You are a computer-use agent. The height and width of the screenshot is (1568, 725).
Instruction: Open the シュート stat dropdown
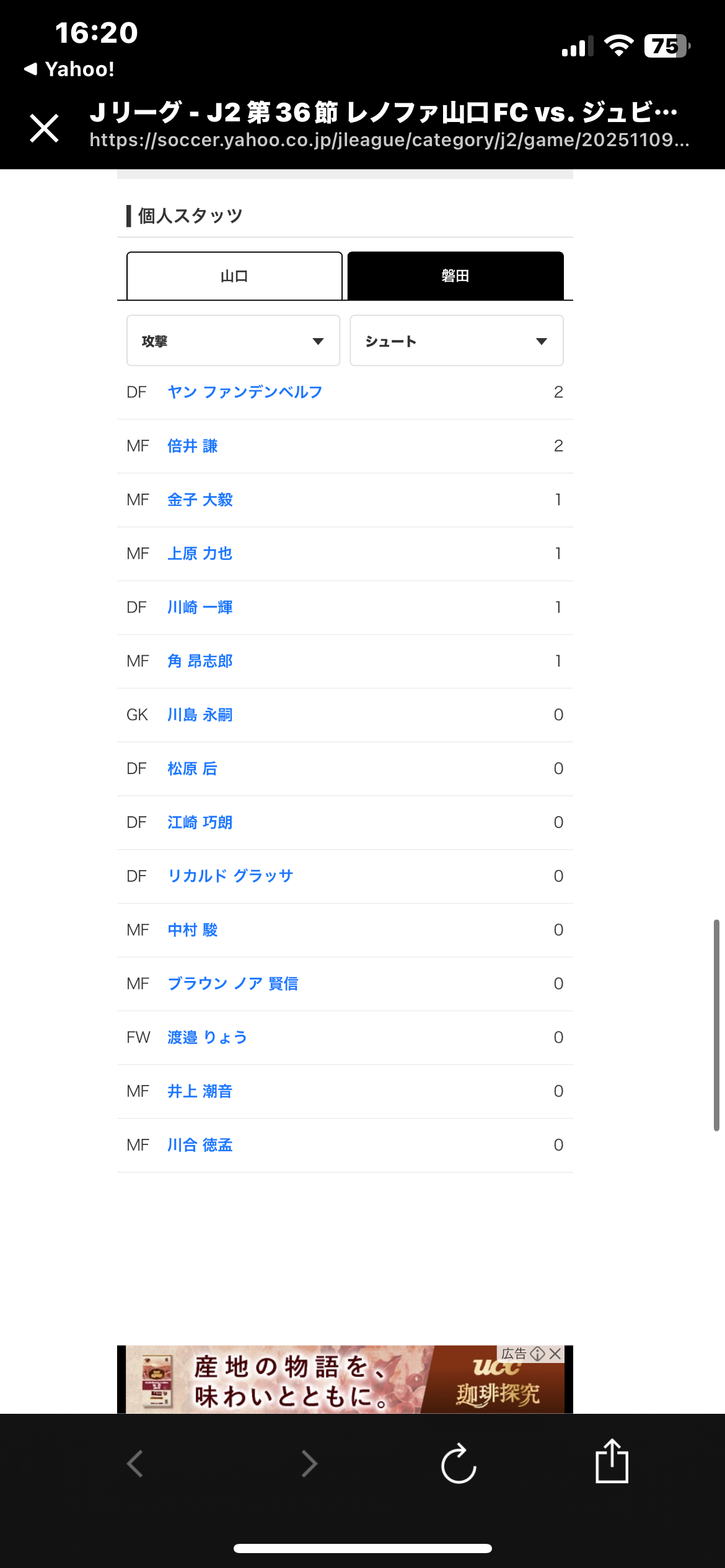pyautogui.click(x=456, y=341)
